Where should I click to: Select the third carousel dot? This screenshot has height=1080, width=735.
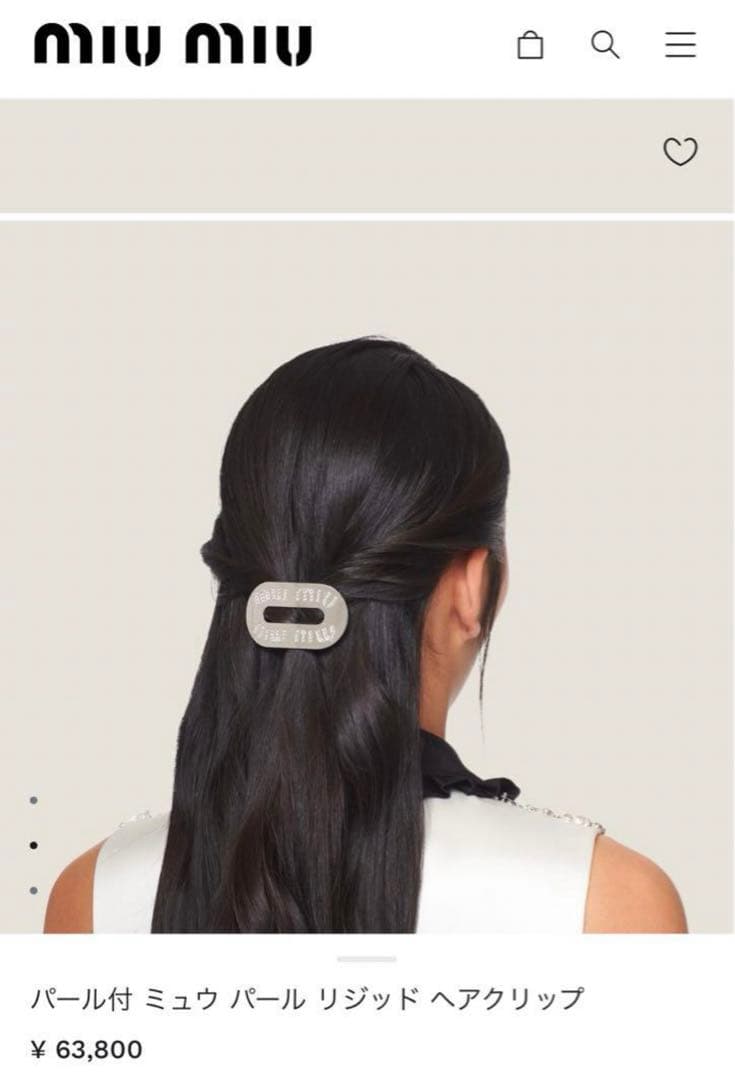pos(33,890)
